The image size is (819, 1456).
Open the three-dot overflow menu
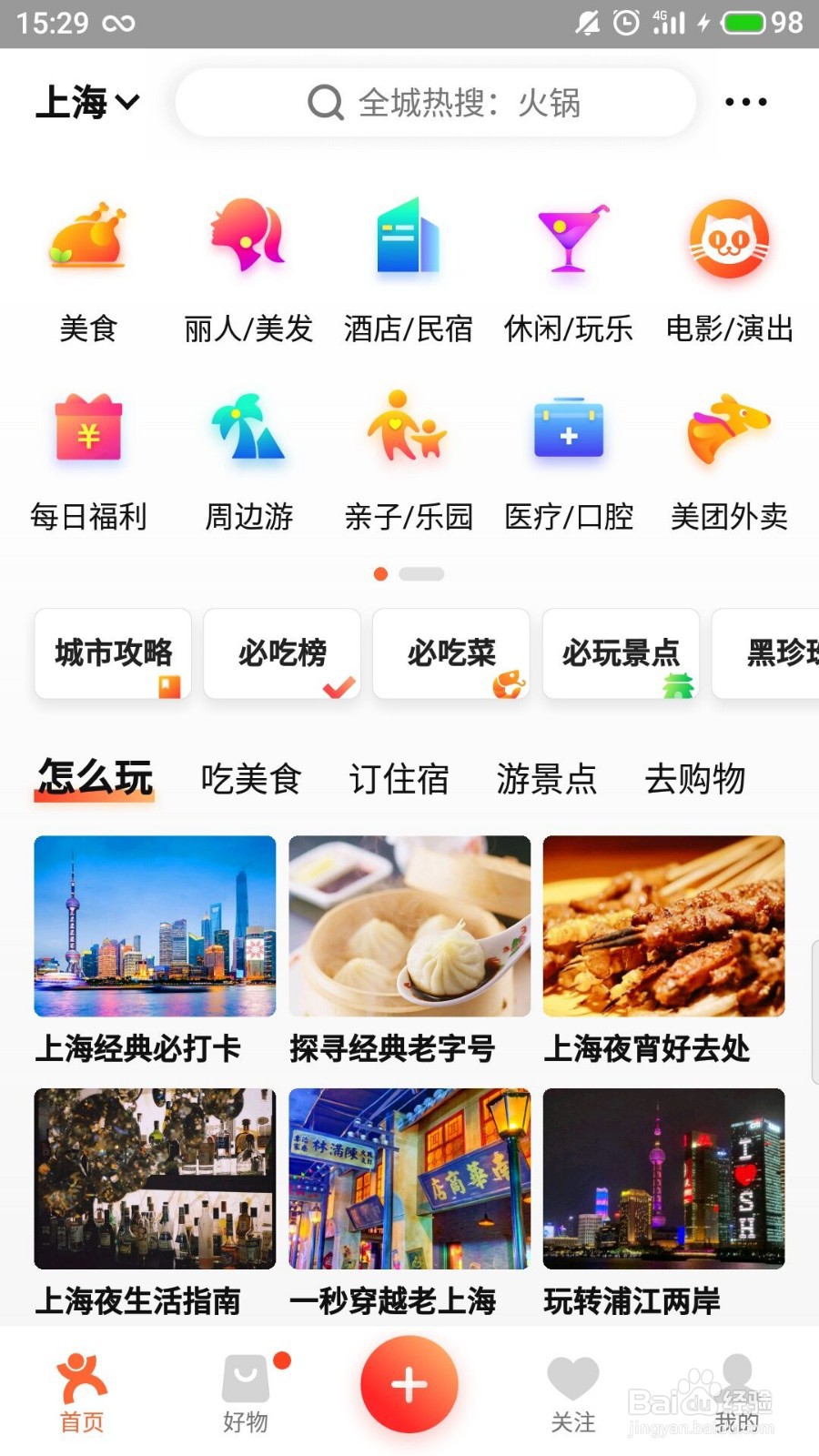point(746,101)
